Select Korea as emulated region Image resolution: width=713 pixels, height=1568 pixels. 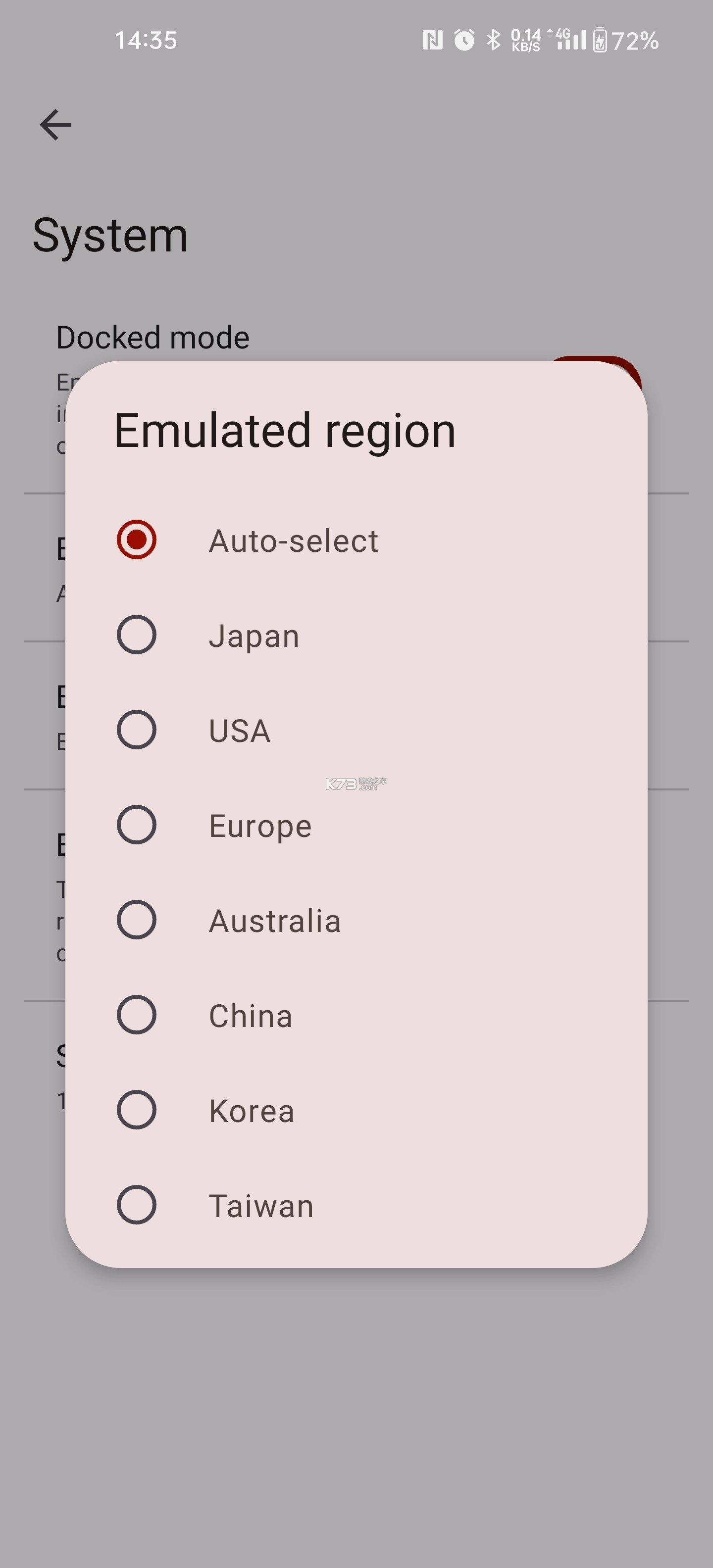pyautogui.click(x=356, y=1110)
